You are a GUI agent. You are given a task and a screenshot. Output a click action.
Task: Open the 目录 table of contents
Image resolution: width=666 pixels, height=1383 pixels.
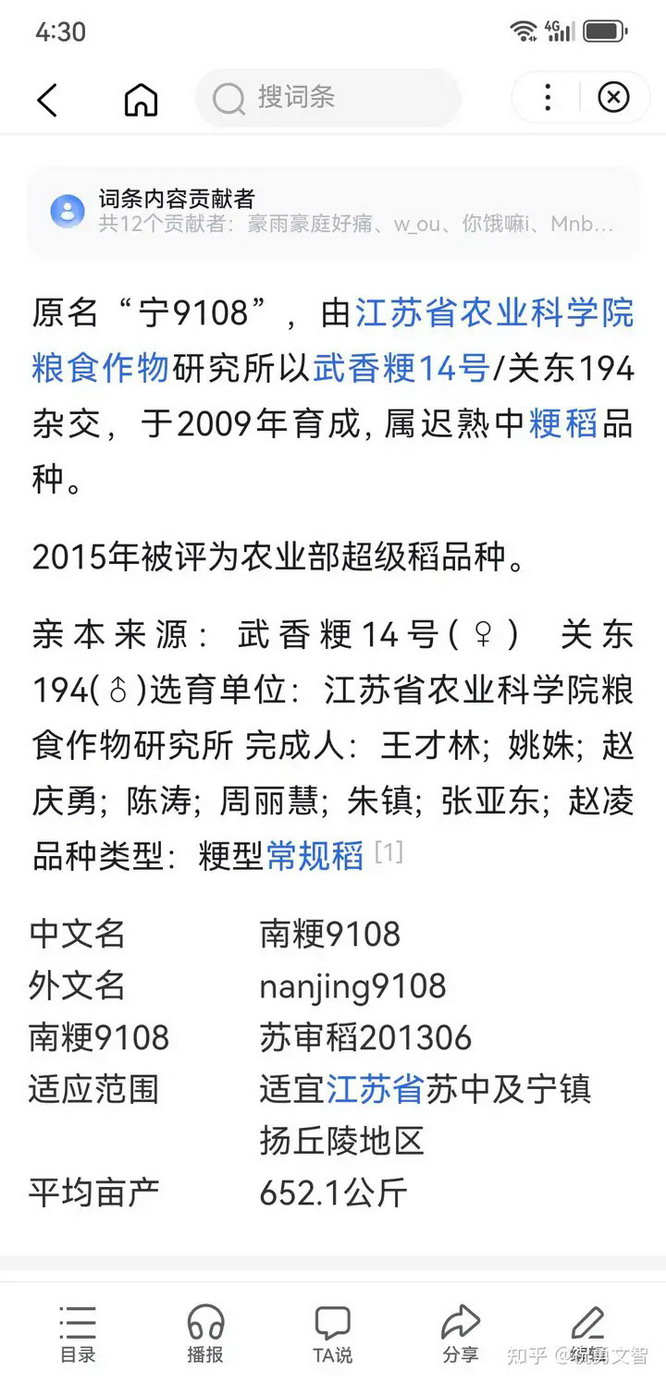click(78, 1335)
